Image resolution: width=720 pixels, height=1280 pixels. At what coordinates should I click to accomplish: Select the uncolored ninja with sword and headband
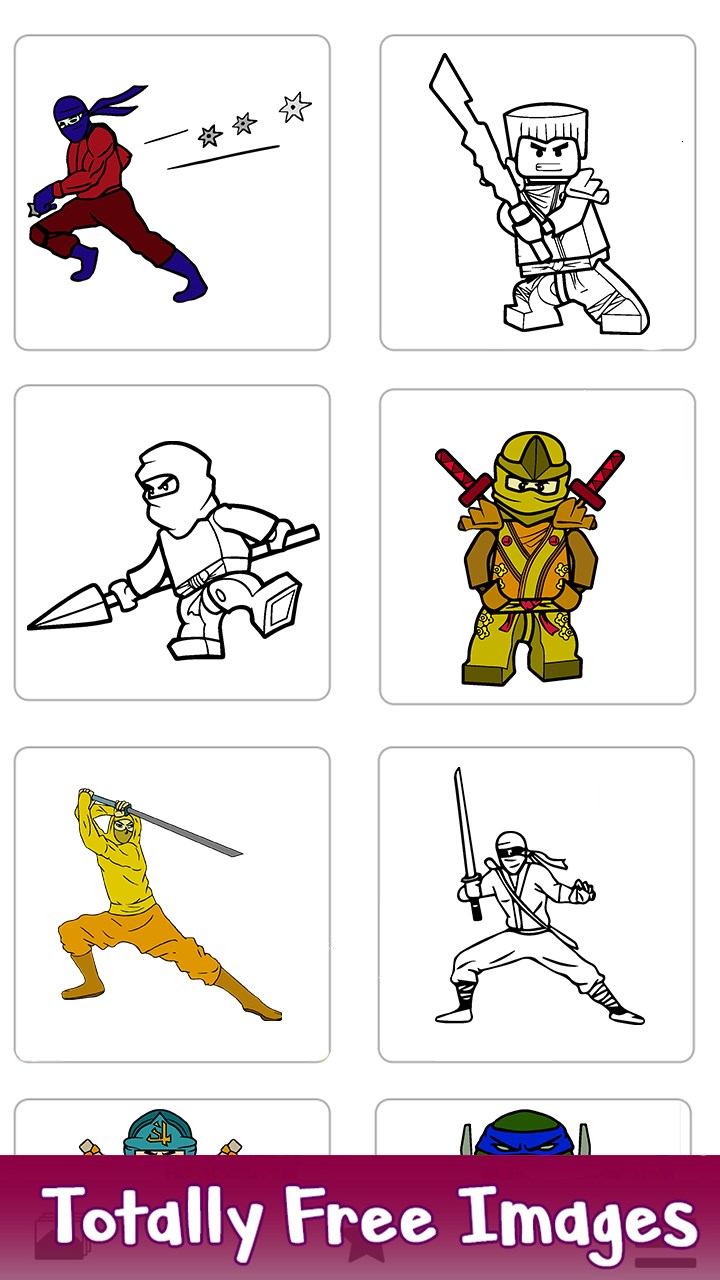pyautogui.click(x=536, y=904)
